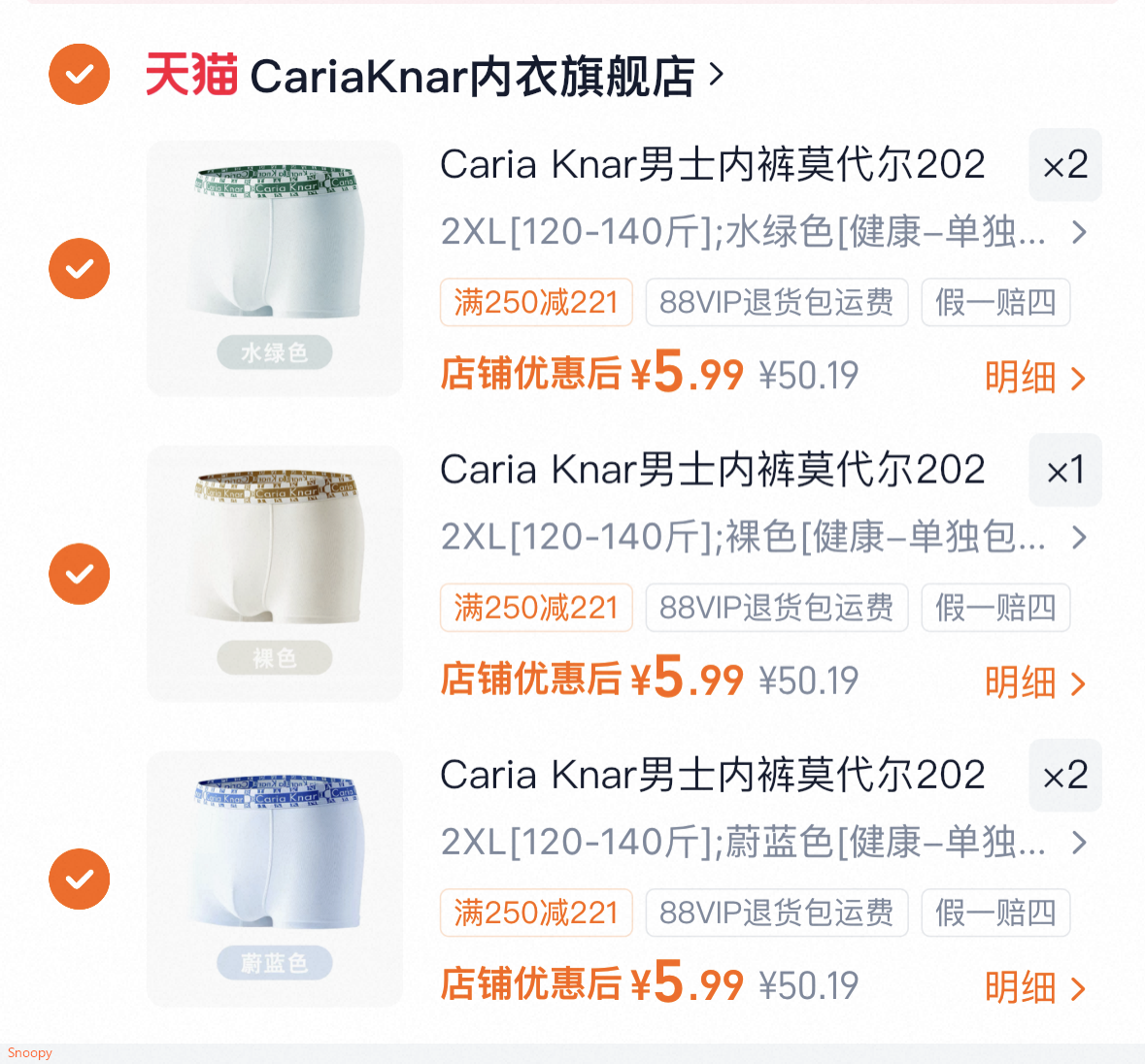Deselect the 水绿色 item checkbox
The height and width of the screenshot is (1064, 1145).
(x=79, y=269)
